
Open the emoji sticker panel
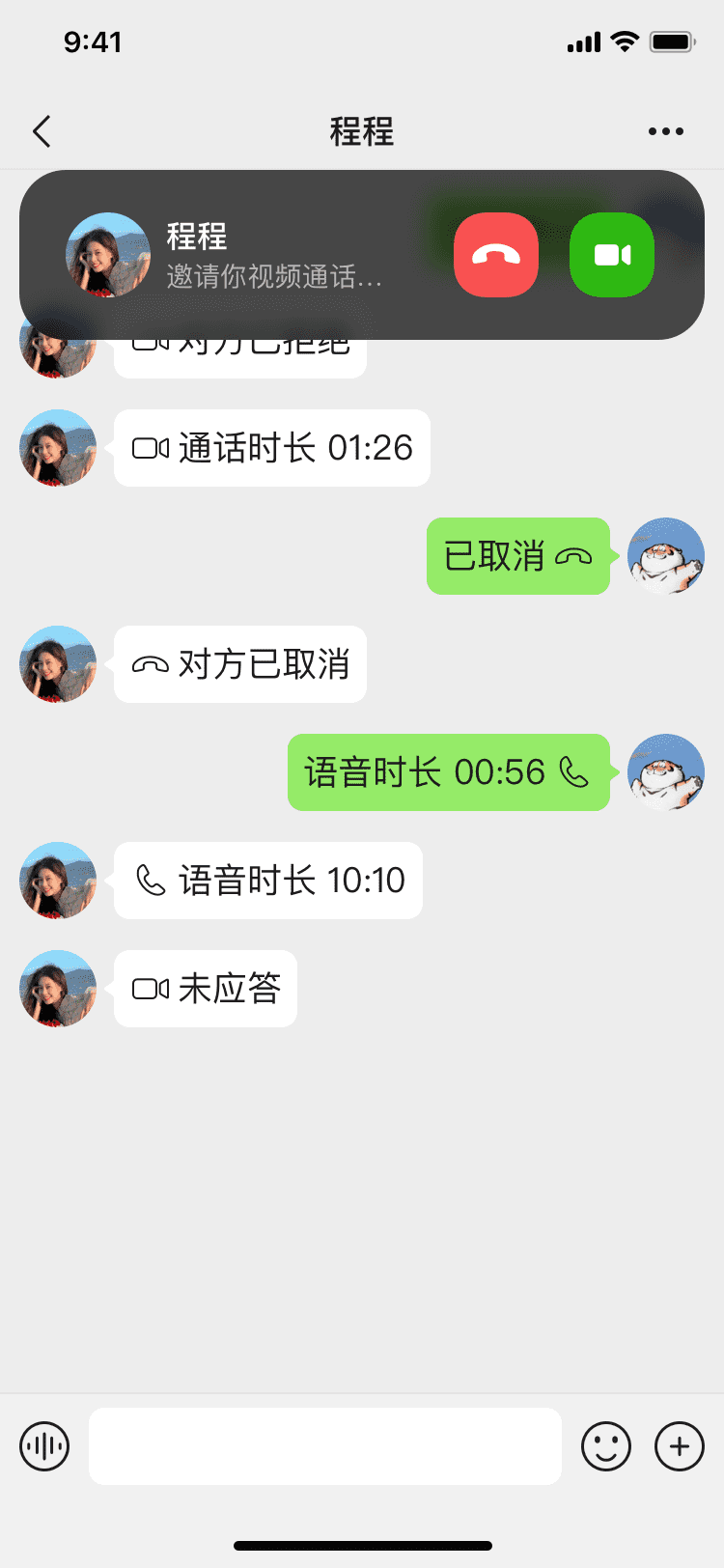pyautogui.click(x=606, y=1446)
